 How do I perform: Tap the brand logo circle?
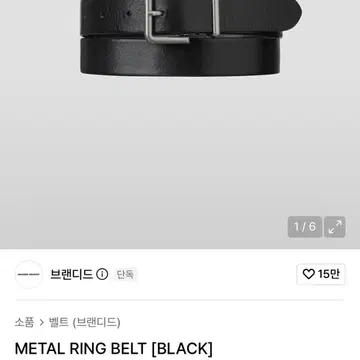(x=29, y=274)
